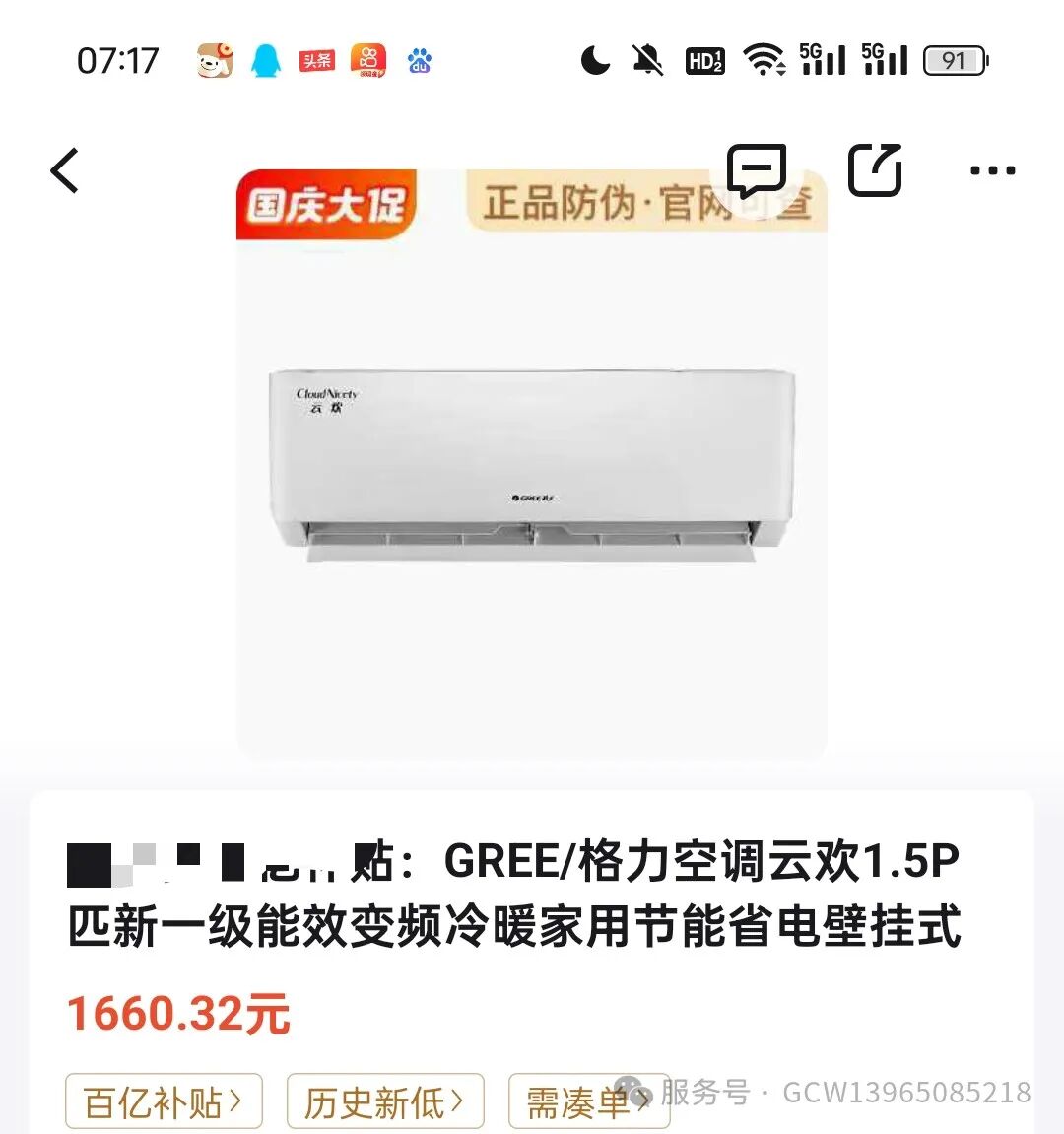Toggle the mute notification icon
1064x1134 pixels.
[646, 60]
